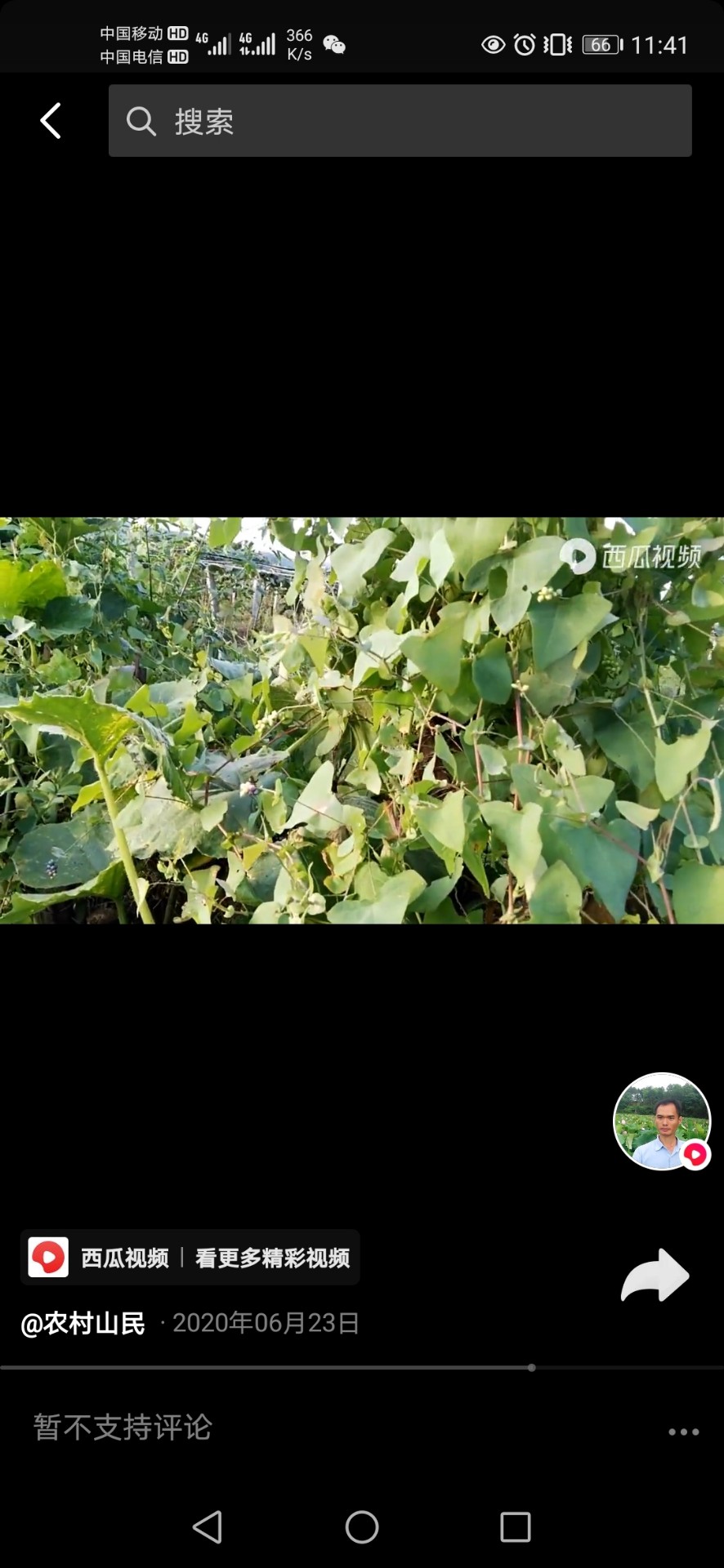724x1568 pixels.
Task: Open the three-dot more options menu
Action: (683, 1432)
